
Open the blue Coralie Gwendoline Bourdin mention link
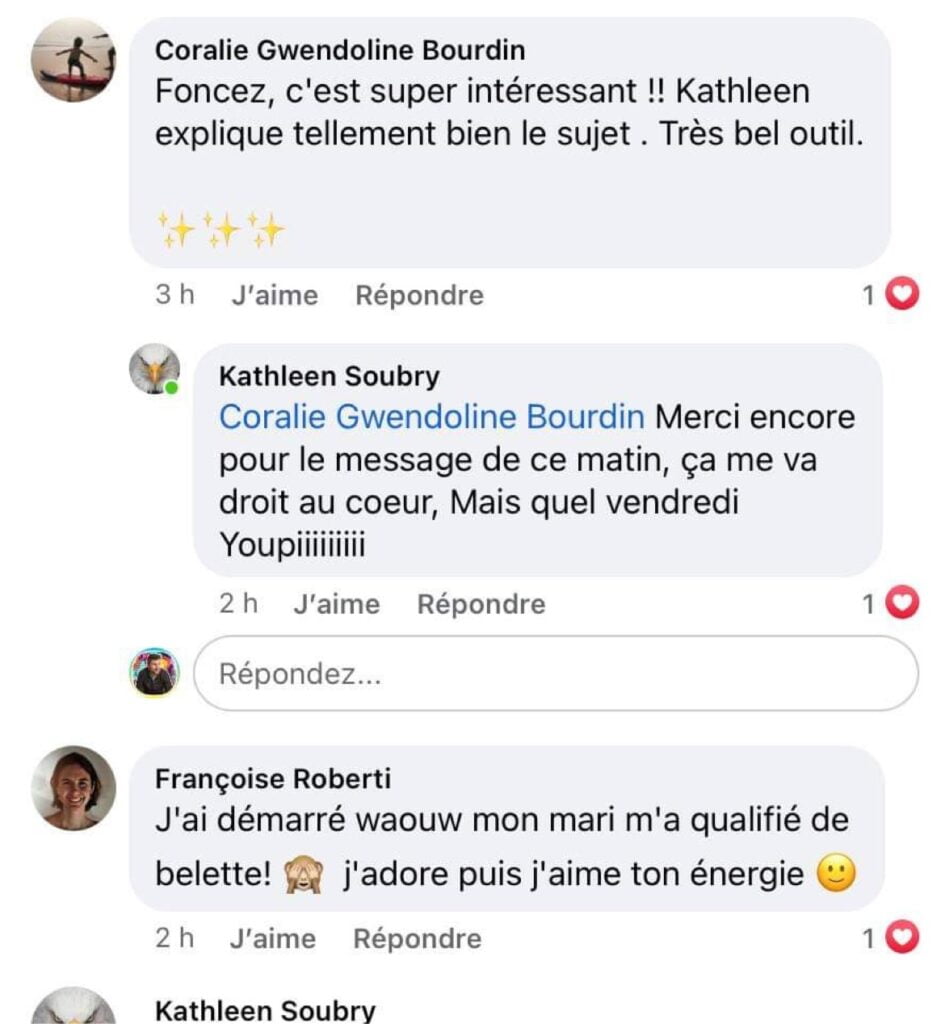point(432,417)
